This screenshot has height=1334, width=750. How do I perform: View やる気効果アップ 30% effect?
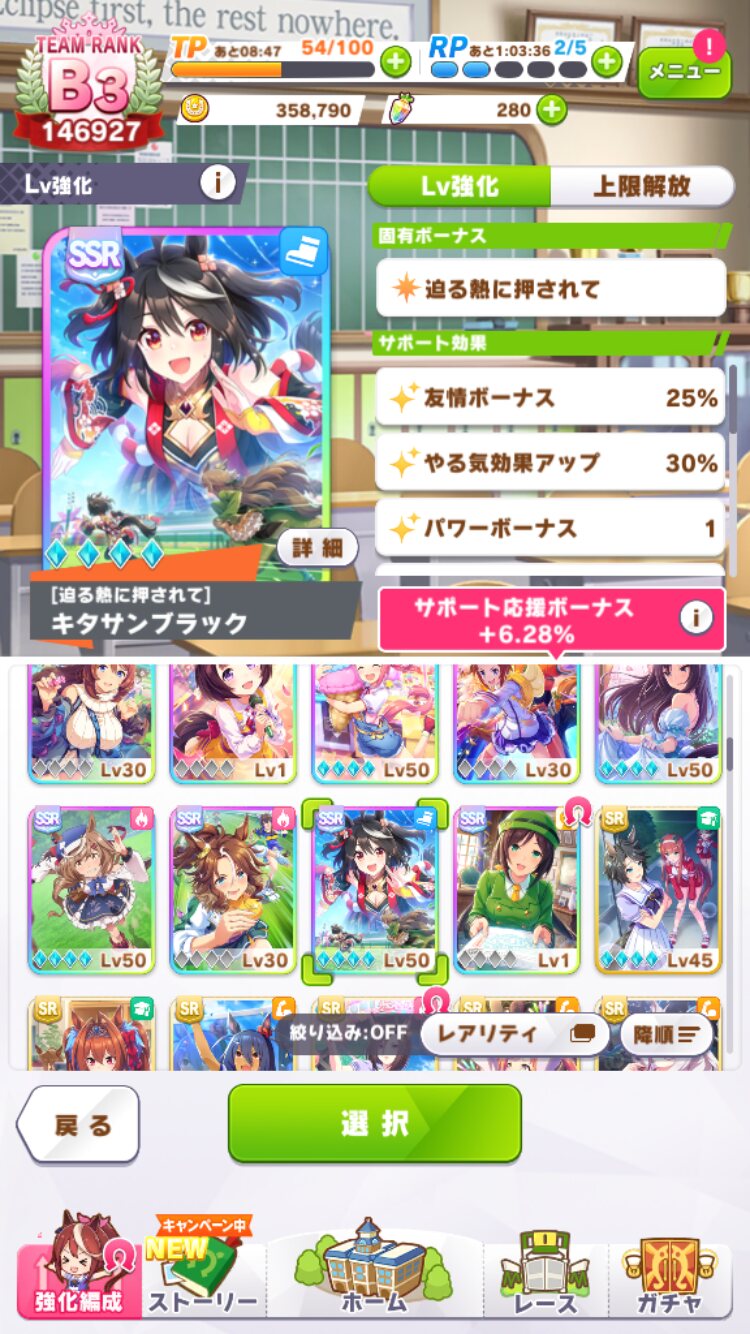point(550,462)
